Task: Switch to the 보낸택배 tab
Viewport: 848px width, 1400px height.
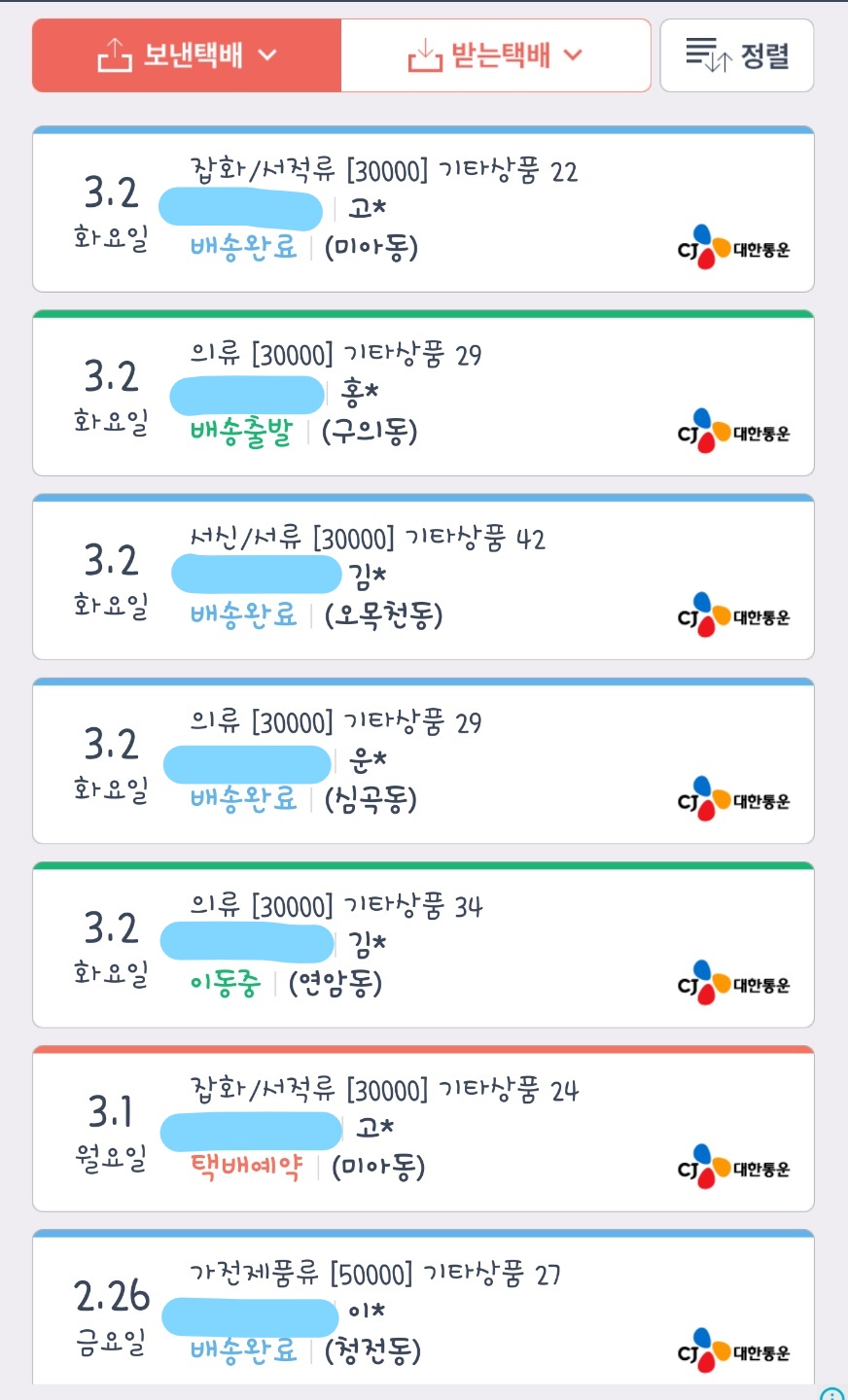Action: click(x=187, y=55)
